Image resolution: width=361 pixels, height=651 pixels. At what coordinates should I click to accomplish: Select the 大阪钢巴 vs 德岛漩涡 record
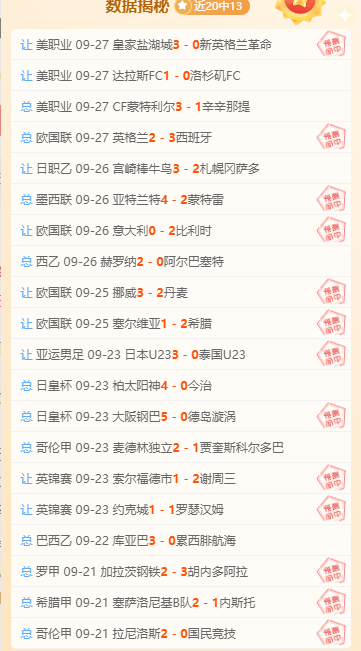click(x=181, y=416)
